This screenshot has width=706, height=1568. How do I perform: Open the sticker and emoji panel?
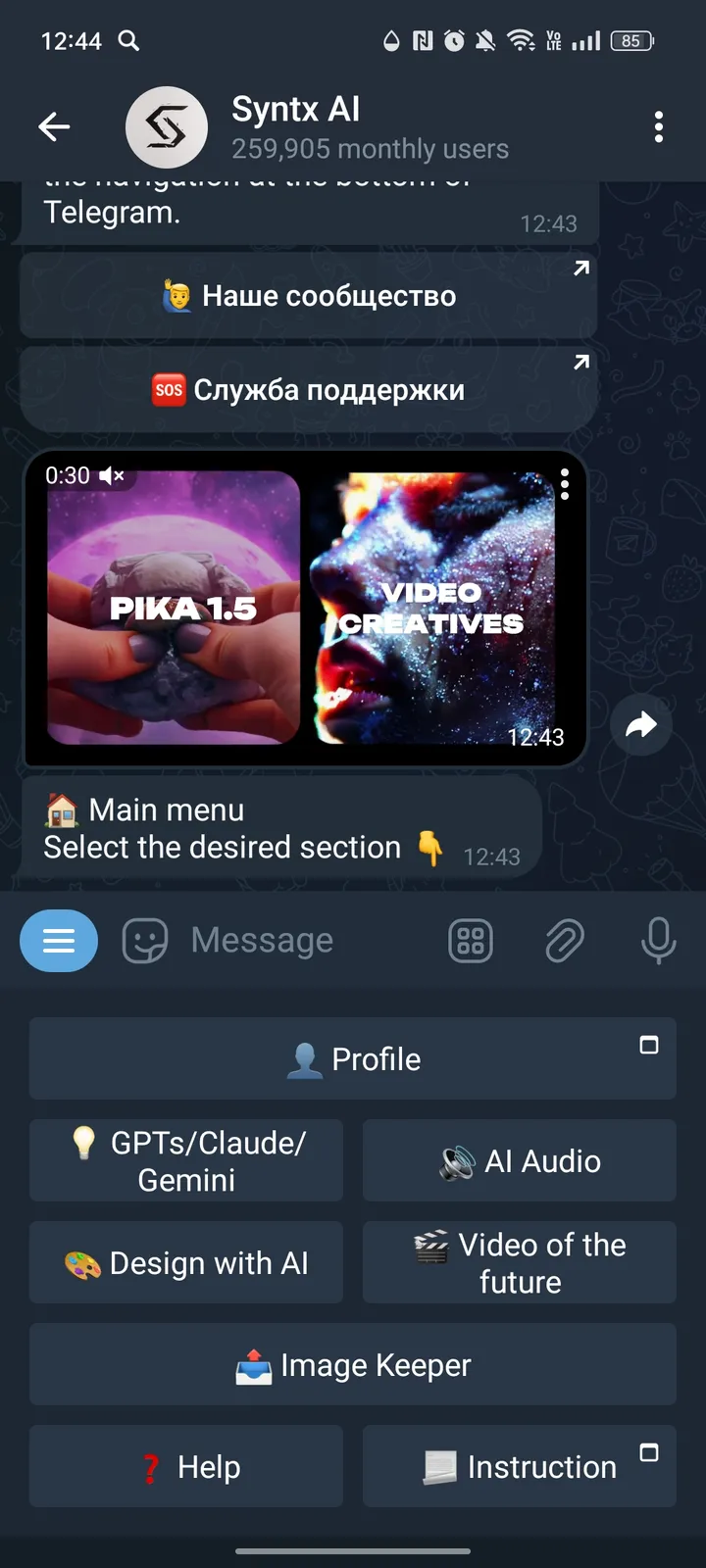(x=144, y=941)
